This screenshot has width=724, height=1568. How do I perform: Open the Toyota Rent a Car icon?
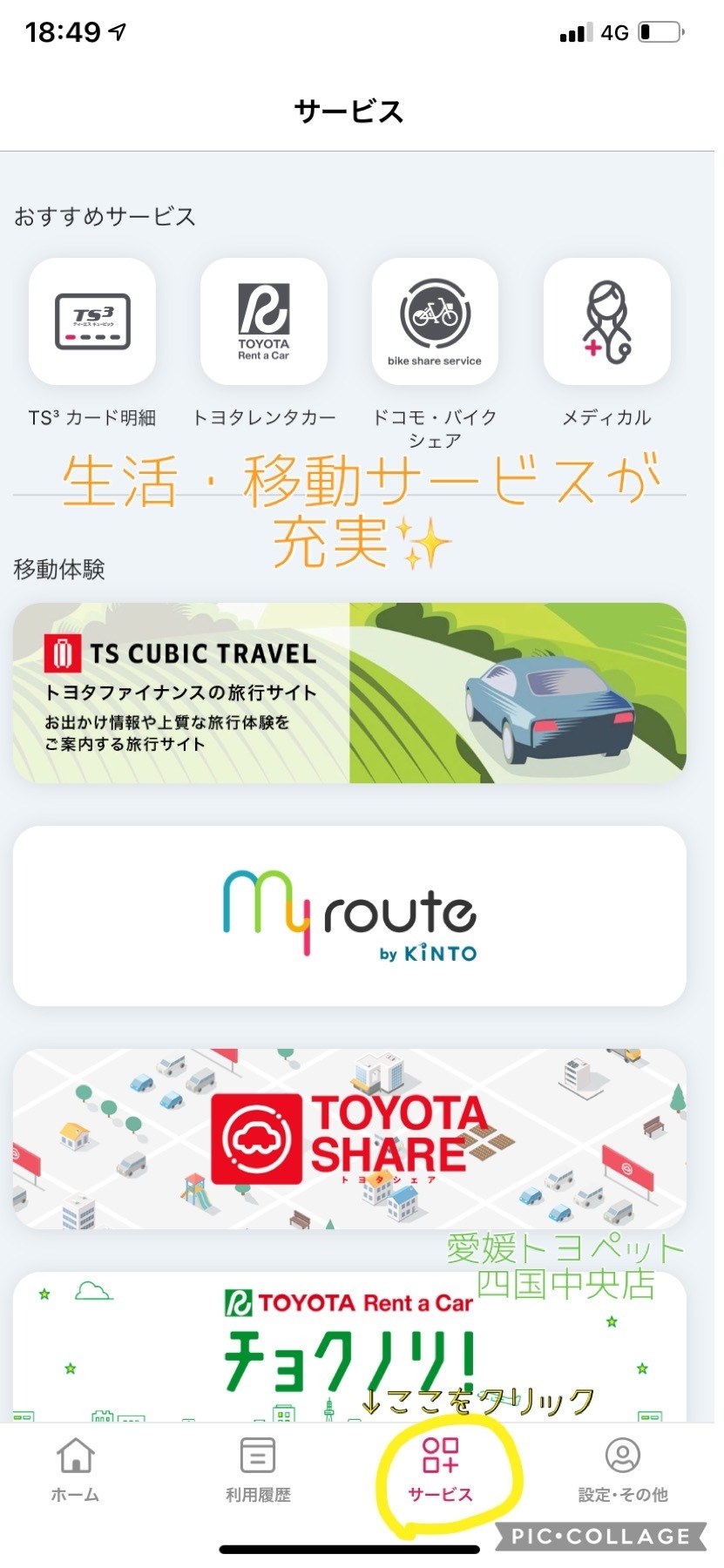tap(263, 321)
